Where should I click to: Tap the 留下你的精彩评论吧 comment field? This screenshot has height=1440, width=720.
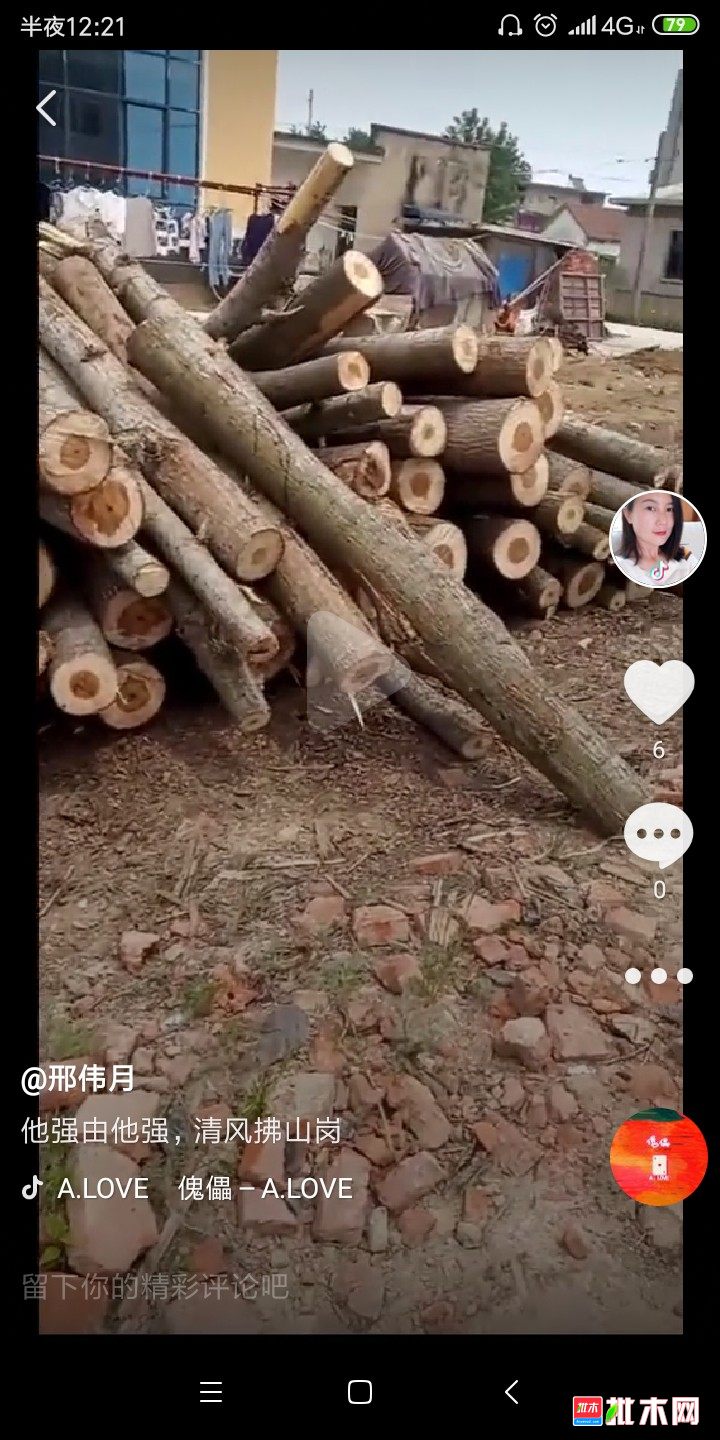point(155,1286)
